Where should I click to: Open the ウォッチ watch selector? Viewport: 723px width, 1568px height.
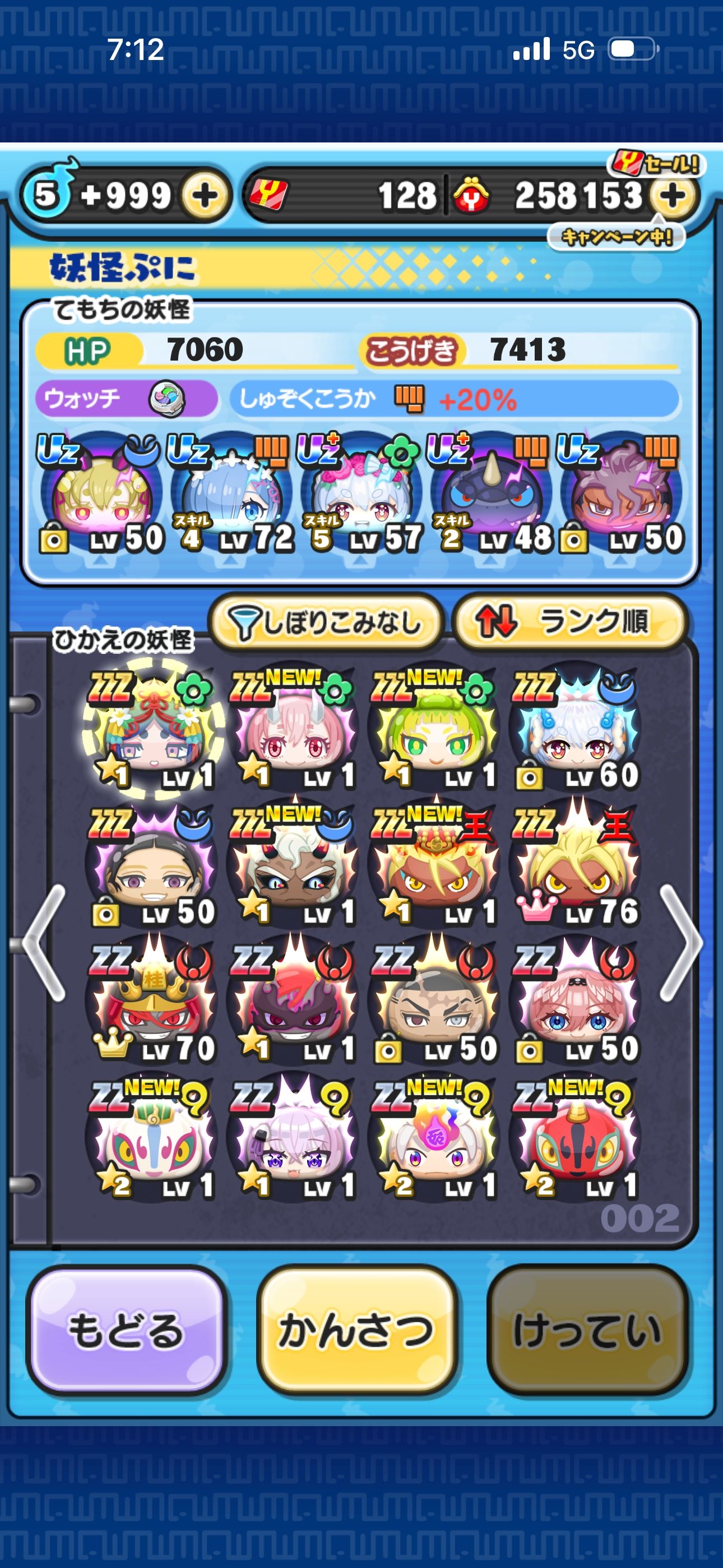126,399
